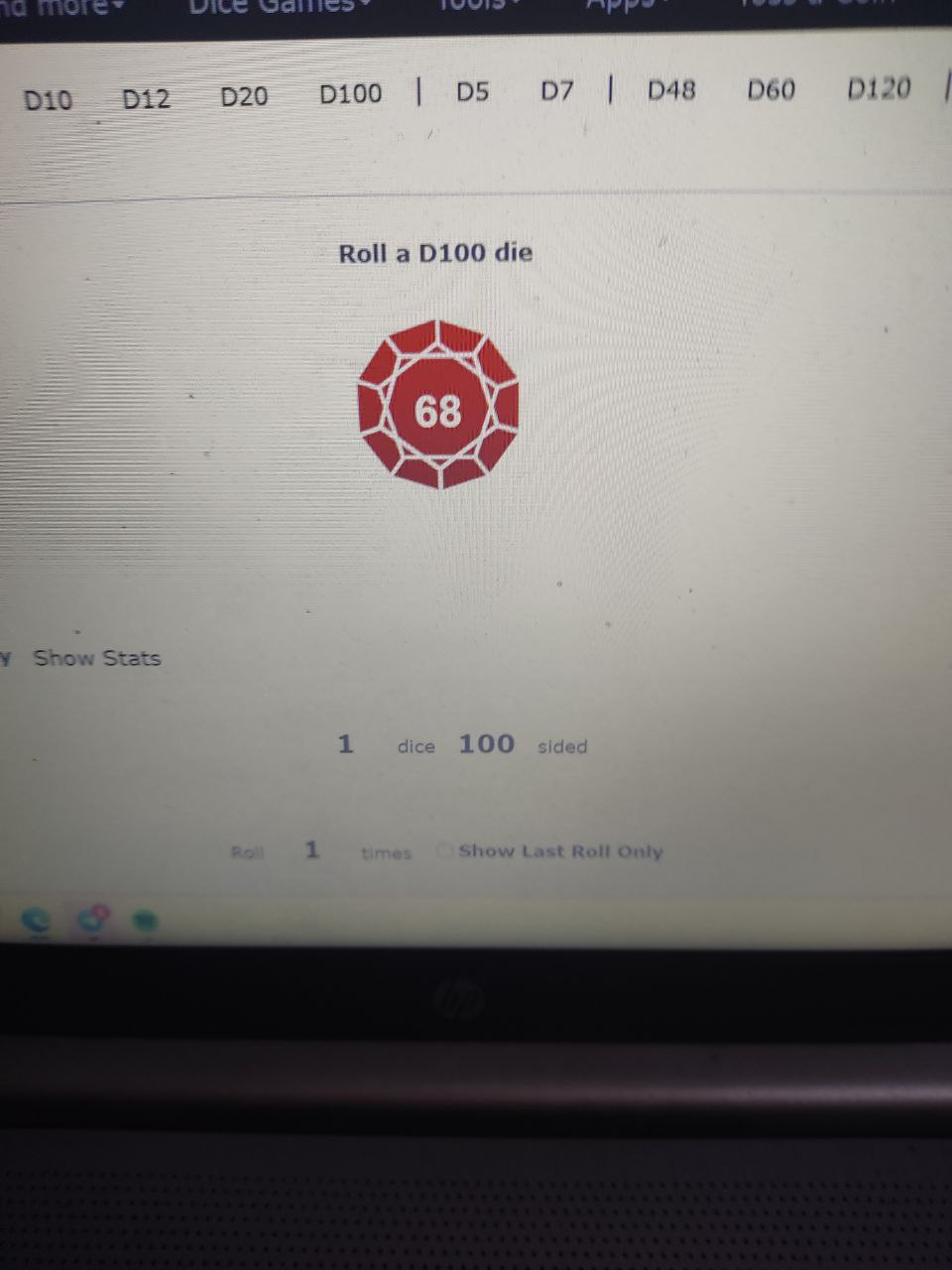Tap the red die showing 68 to reroll

click(x=438, y=406)
